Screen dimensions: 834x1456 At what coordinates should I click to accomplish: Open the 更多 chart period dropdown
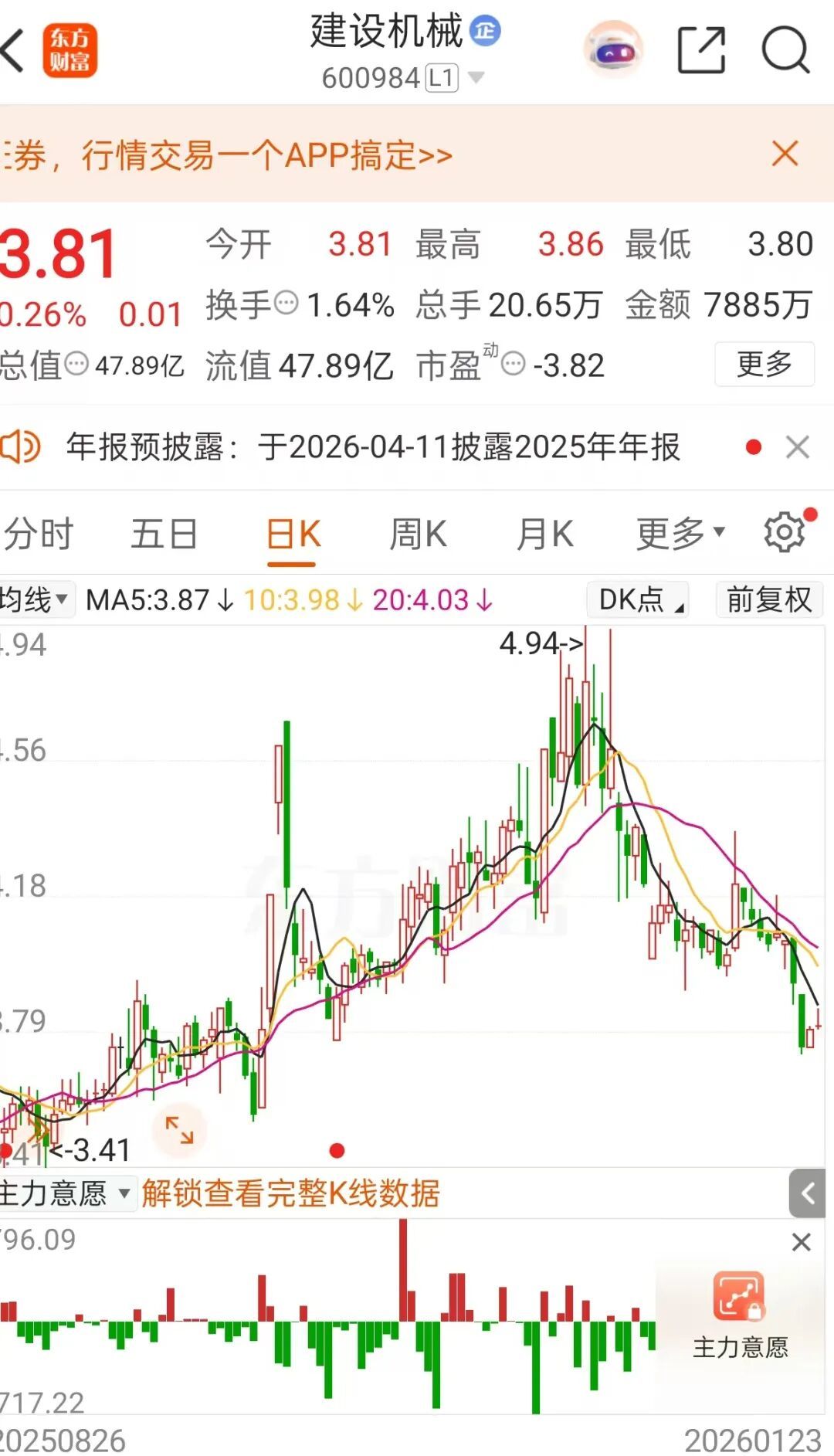tap(680, 534)
